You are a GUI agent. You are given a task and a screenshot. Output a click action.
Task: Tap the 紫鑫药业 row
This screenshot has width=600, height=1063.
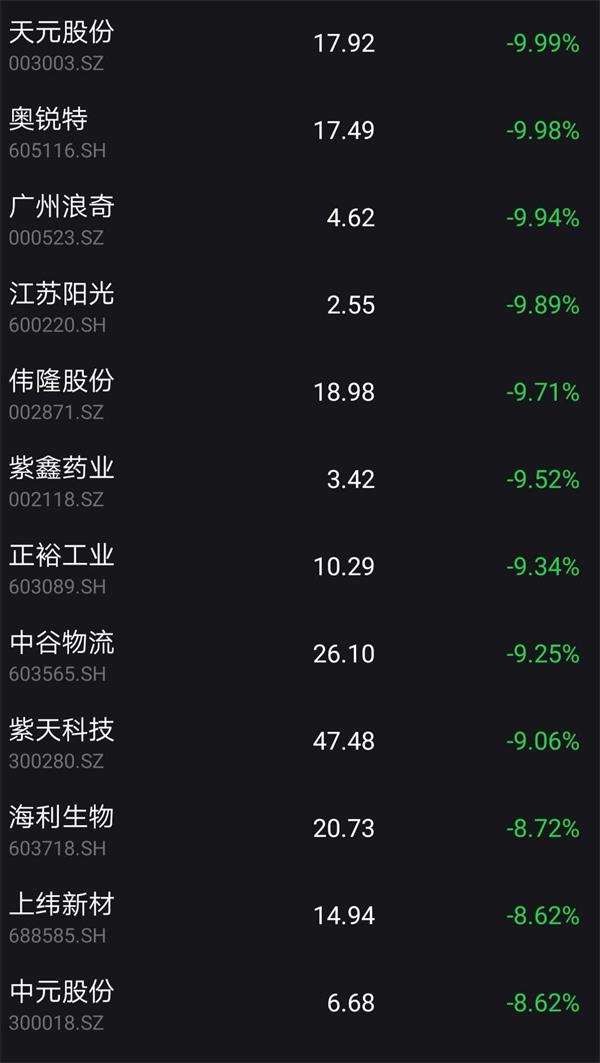click(300, 479)
